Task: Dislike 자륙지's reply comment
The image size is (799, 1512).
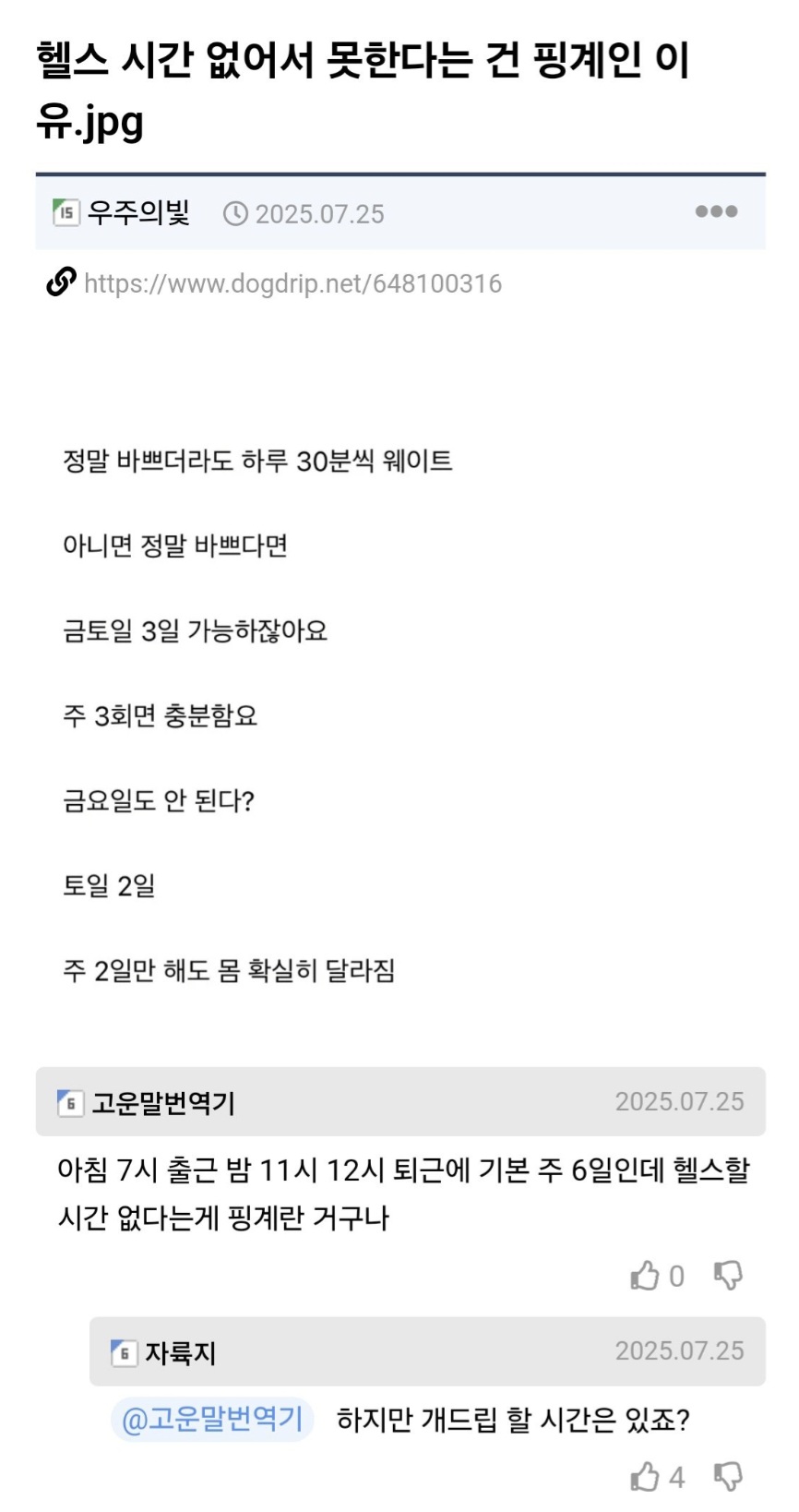Action: [x=728, y=1477]
